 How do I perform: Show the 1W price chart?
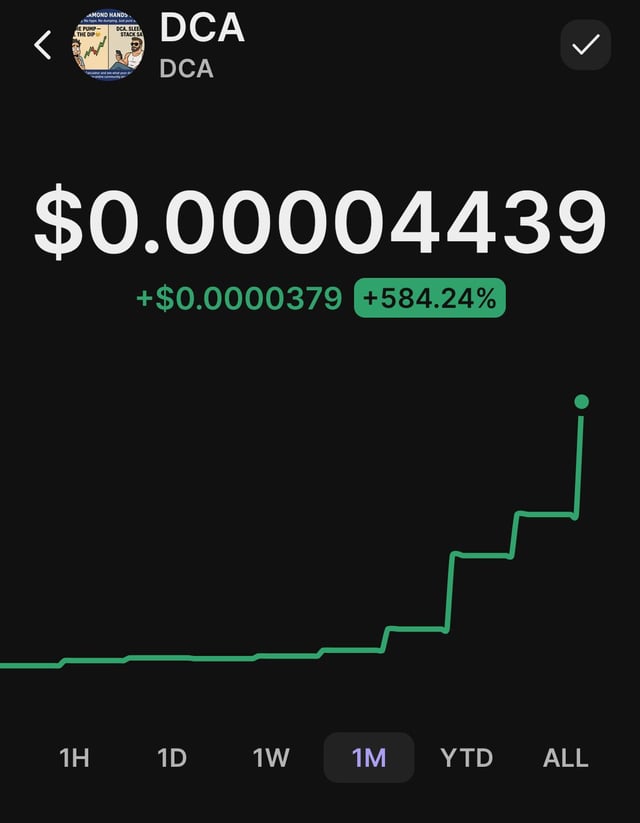coord(270,758)
